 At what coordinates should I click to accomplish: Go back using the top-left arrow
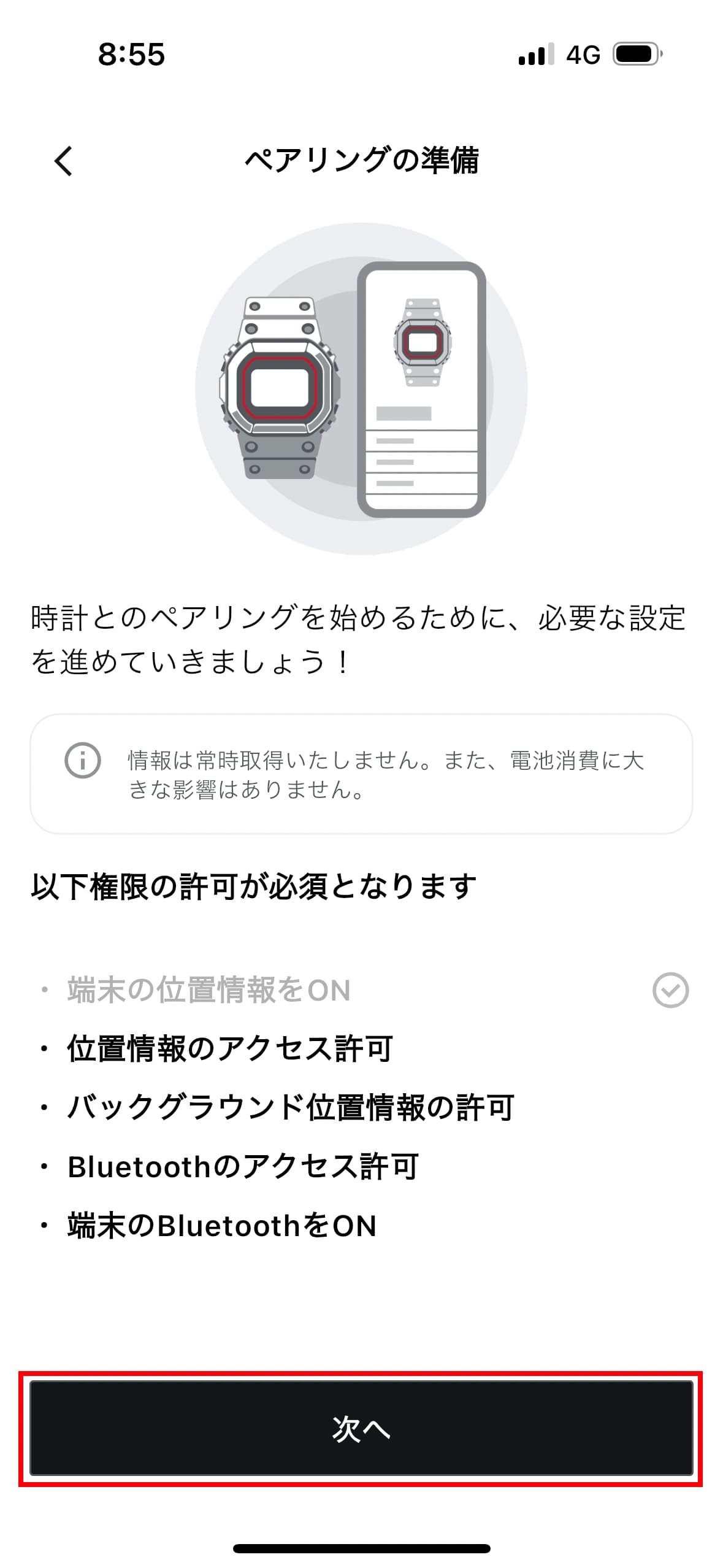(x=63, y=161)
